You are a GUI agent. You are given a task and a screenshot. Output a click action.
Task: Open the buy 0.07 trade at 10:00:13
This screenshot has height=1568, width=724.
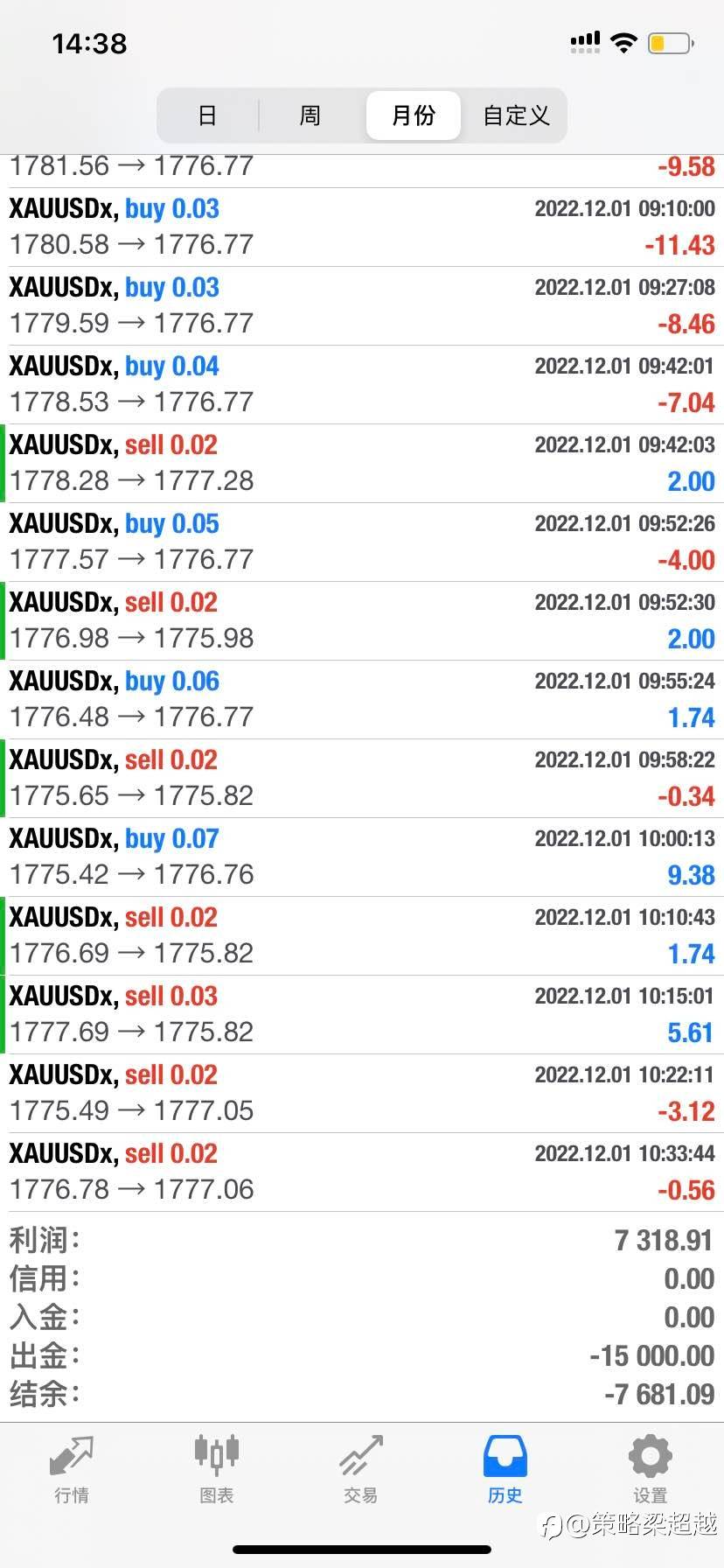[x=362, y=857]
